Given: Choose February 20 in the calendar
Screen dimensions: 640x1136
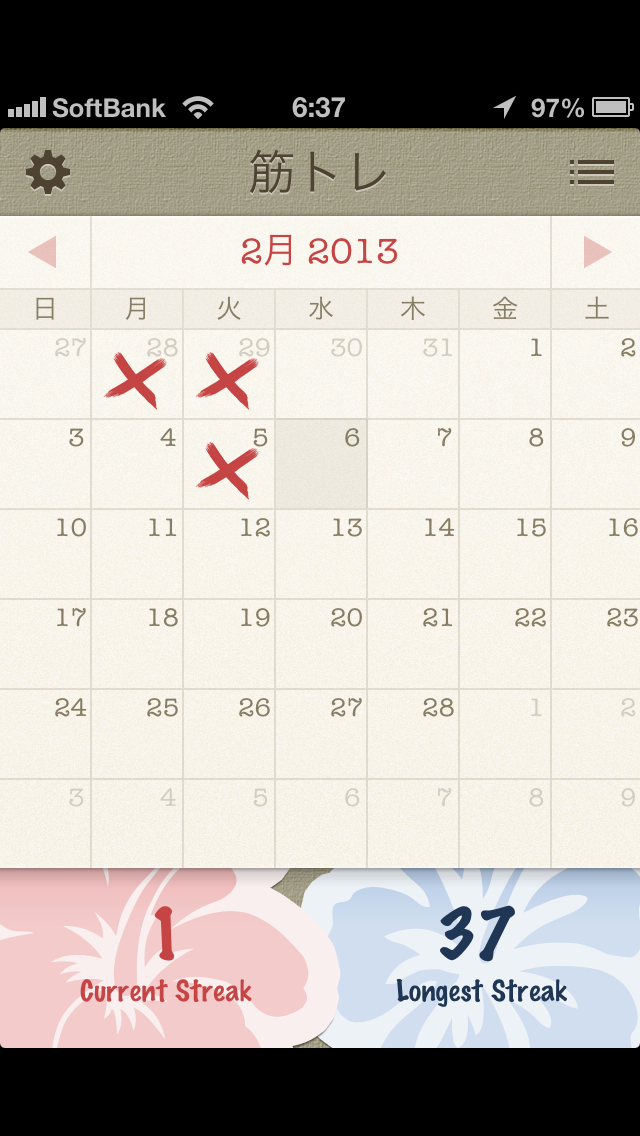Looking at the screenshot, I should 321,644.
